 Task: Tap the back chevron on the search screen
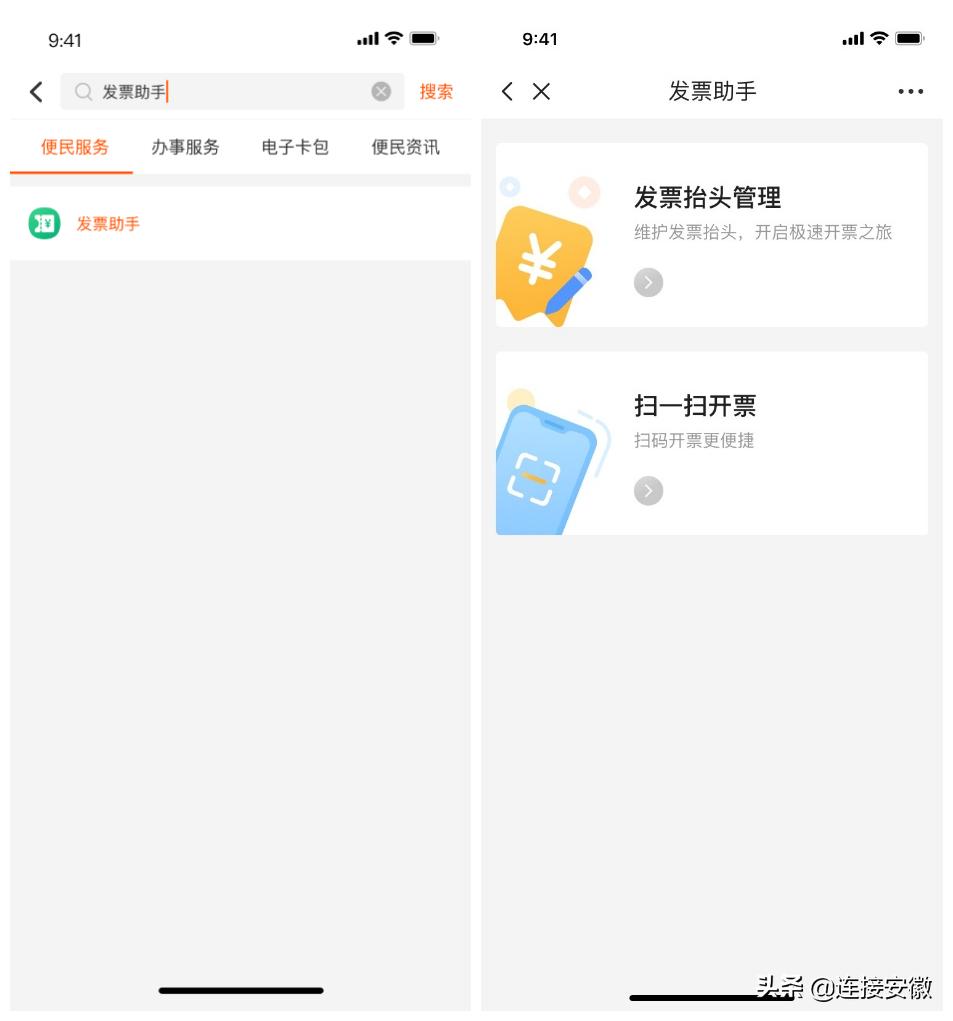tap(36, 91)
